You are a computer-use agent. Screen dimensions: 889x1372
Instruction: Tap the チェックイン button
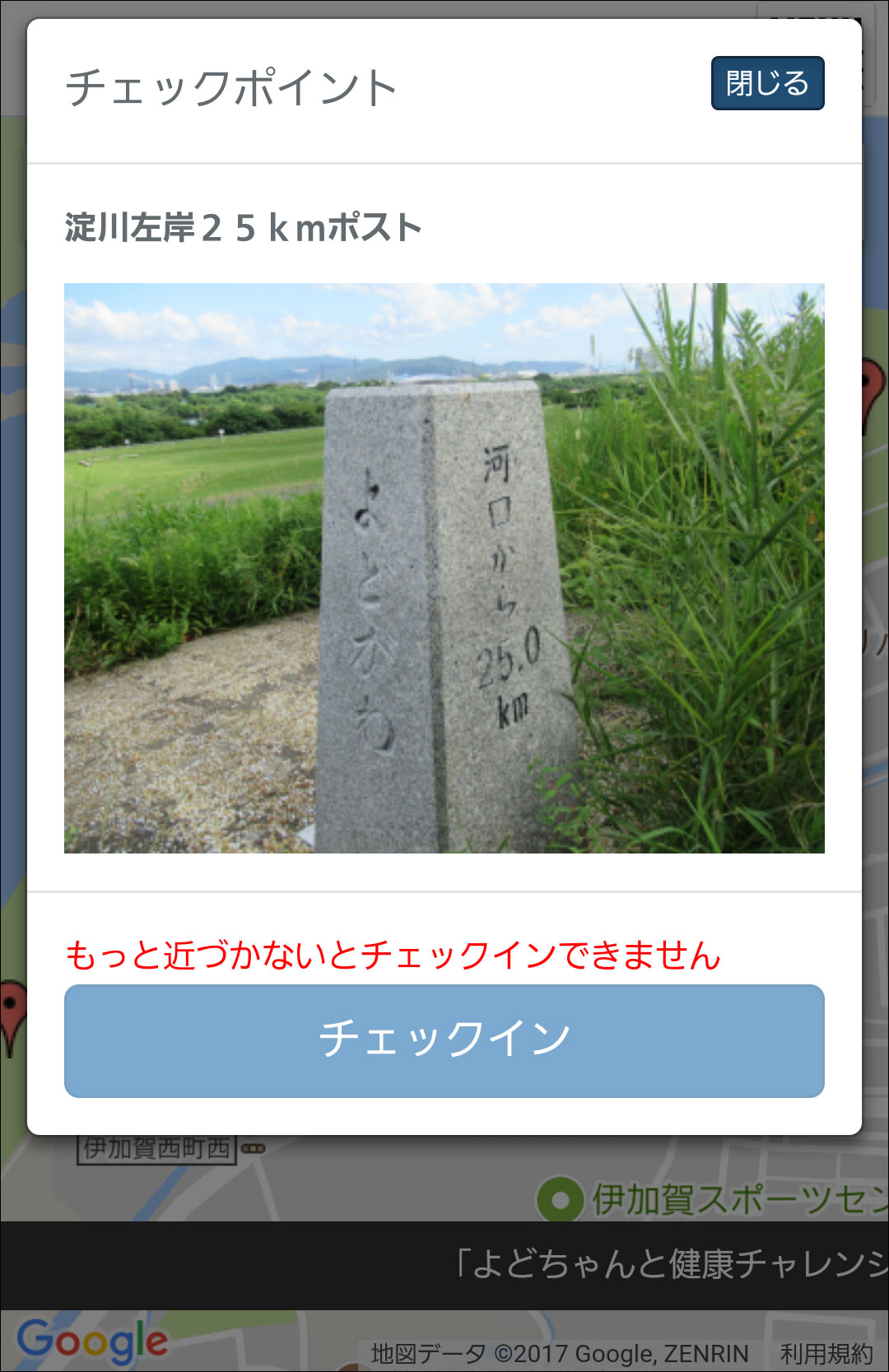444,1040
